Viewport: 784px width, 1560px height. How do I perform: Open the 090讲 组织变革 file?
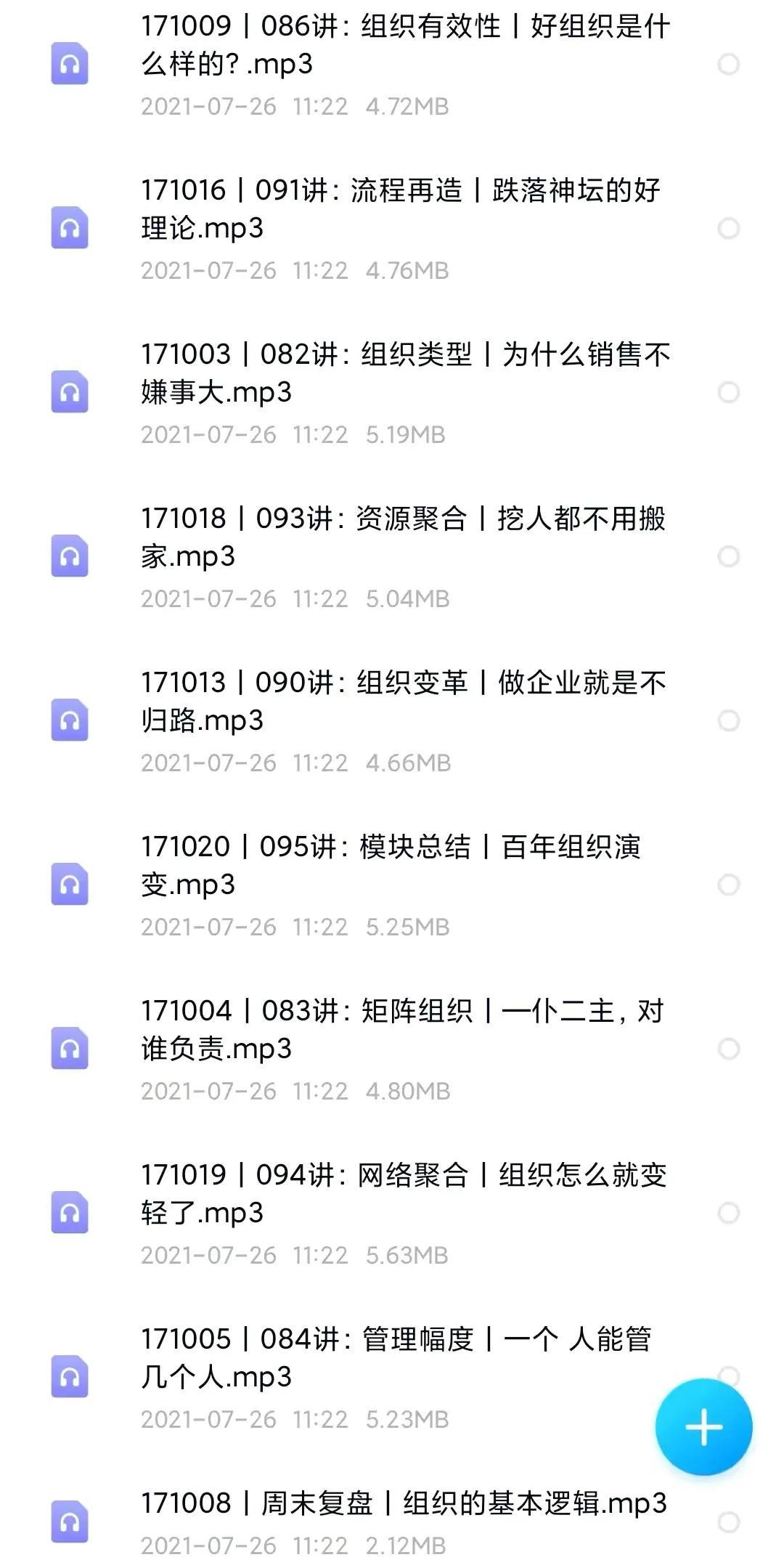click(403, 702)
